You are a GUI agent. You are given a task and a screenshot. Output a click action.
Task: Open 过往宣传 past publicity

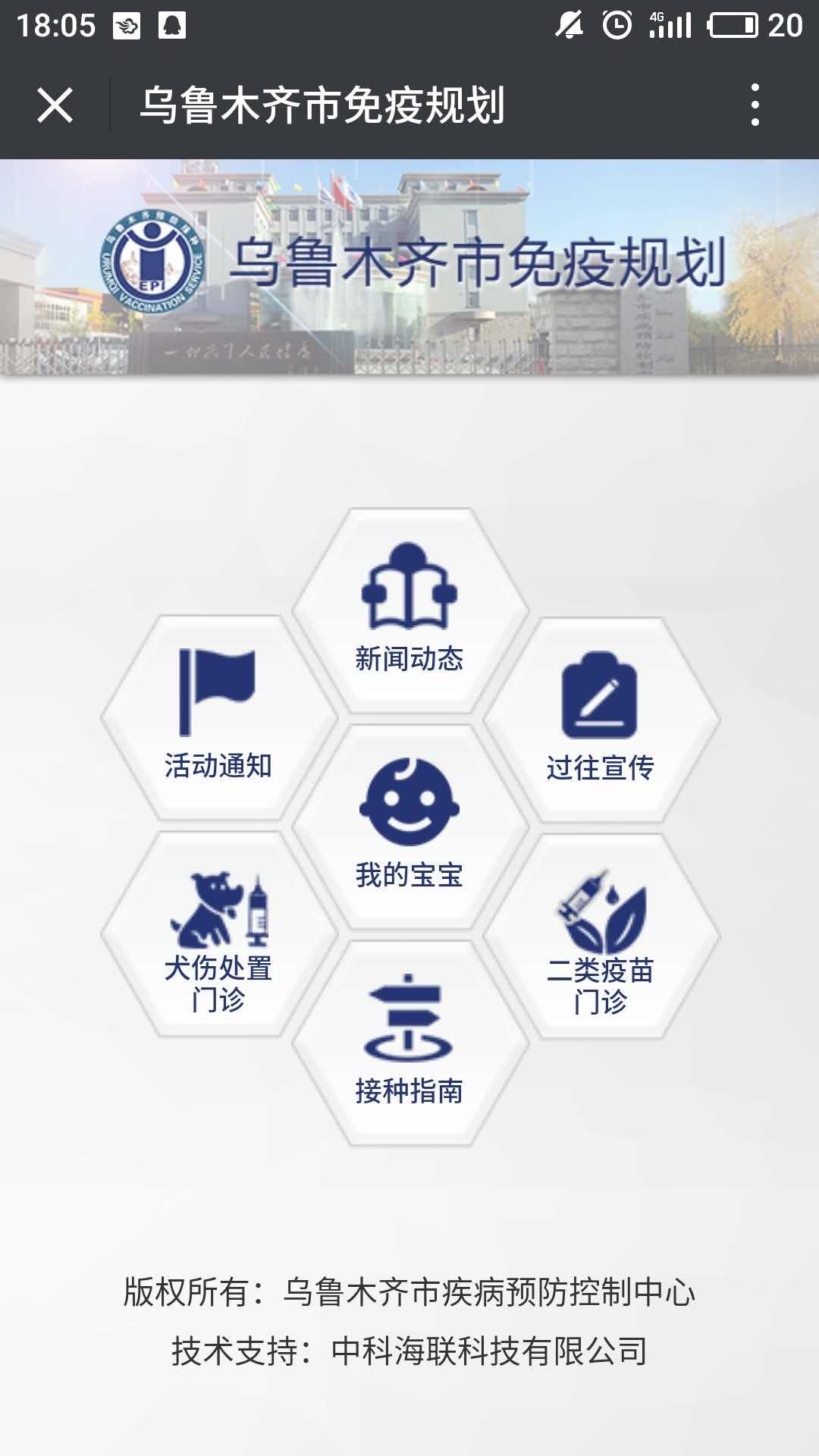(x=601, y=719)
